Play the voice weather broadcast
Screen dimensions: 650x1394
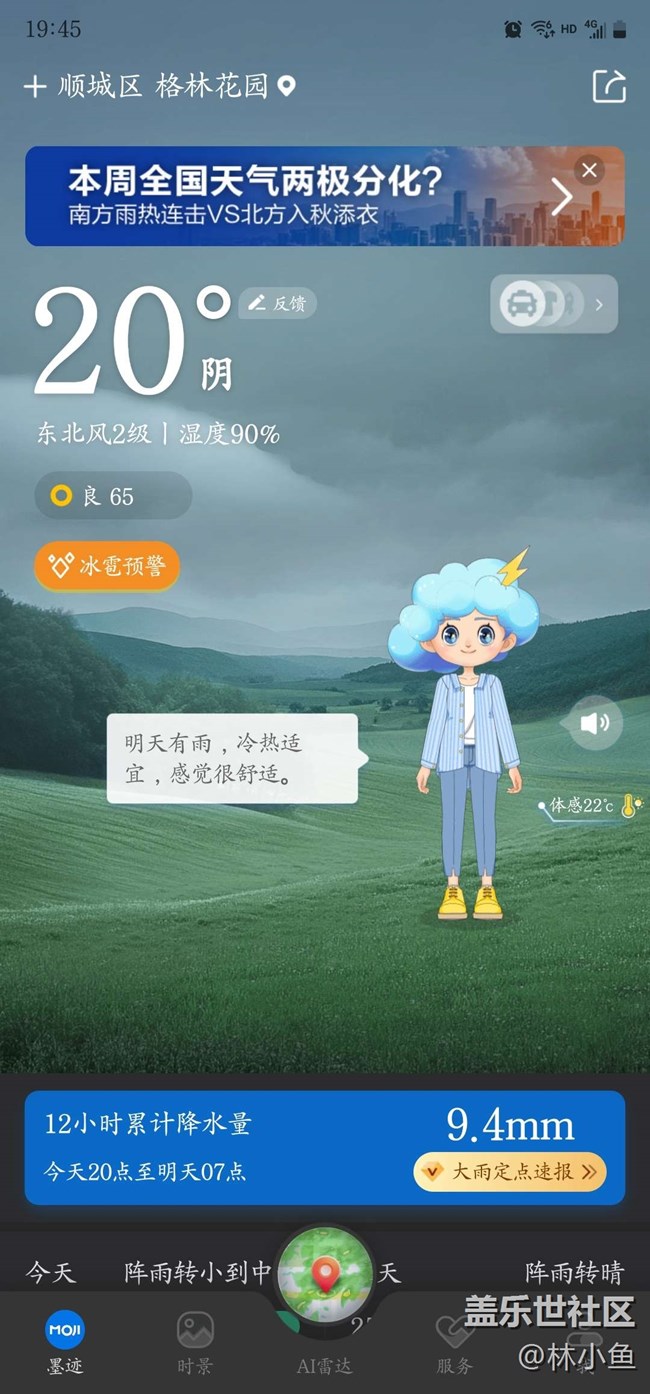595,722
